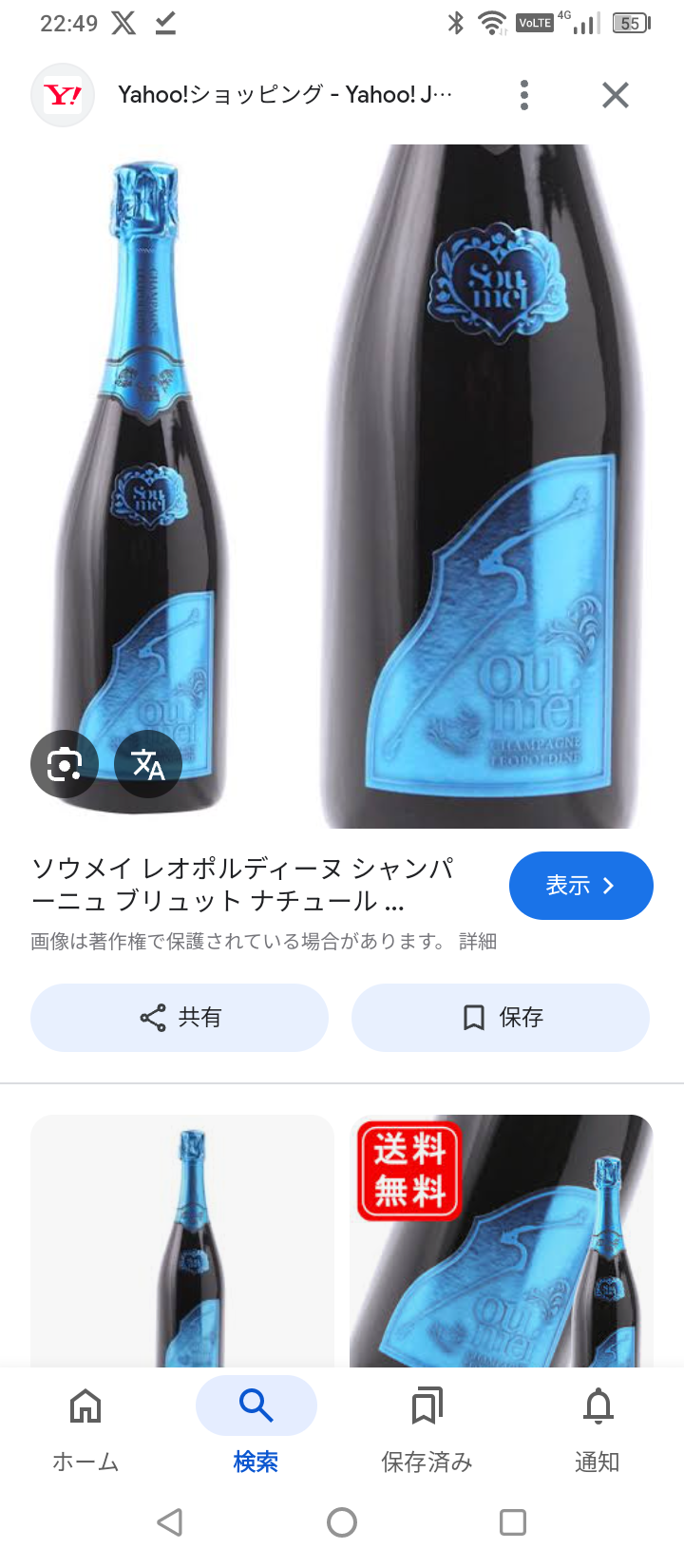Open the related full-bottle image without a badge

click(182, 1240)
